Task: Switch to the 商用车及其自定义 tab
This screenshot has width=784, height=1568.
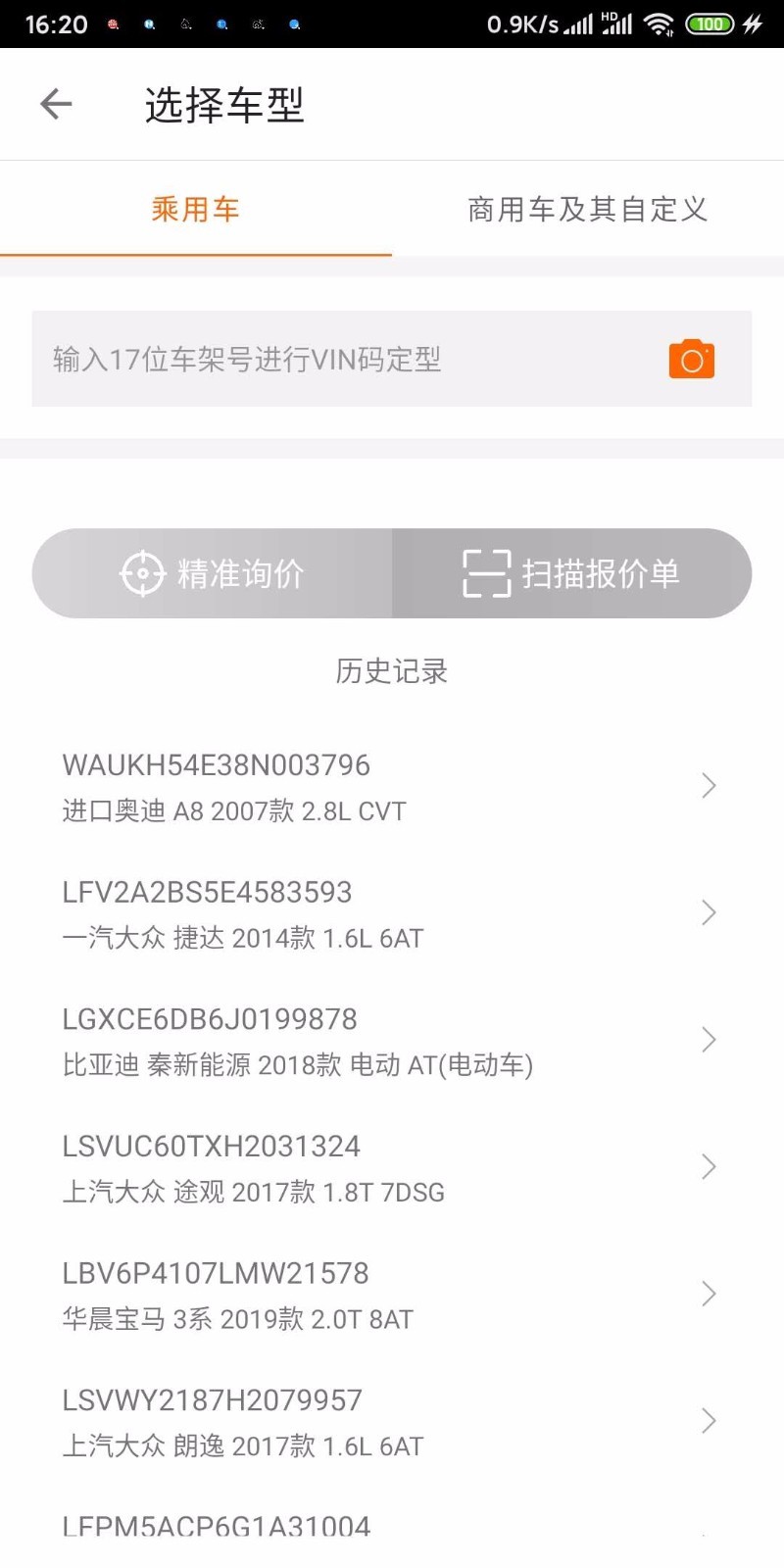Action: pos(587,210)
